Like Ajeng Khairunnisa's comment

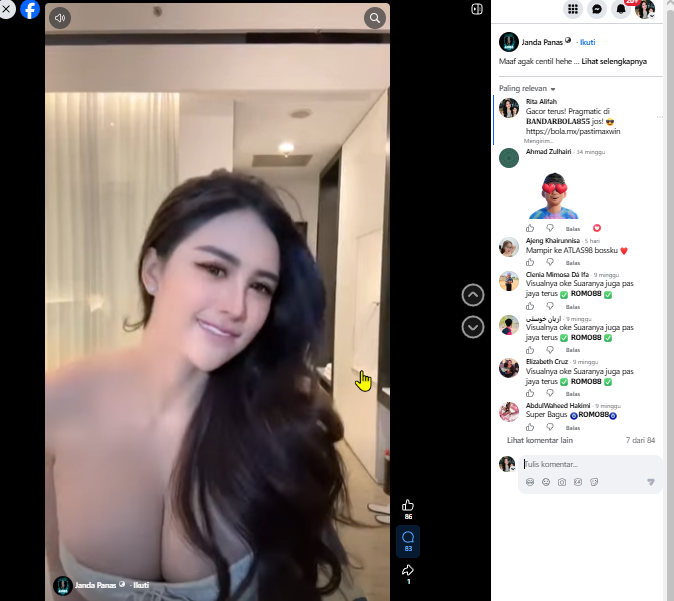[x=530, y=262]
